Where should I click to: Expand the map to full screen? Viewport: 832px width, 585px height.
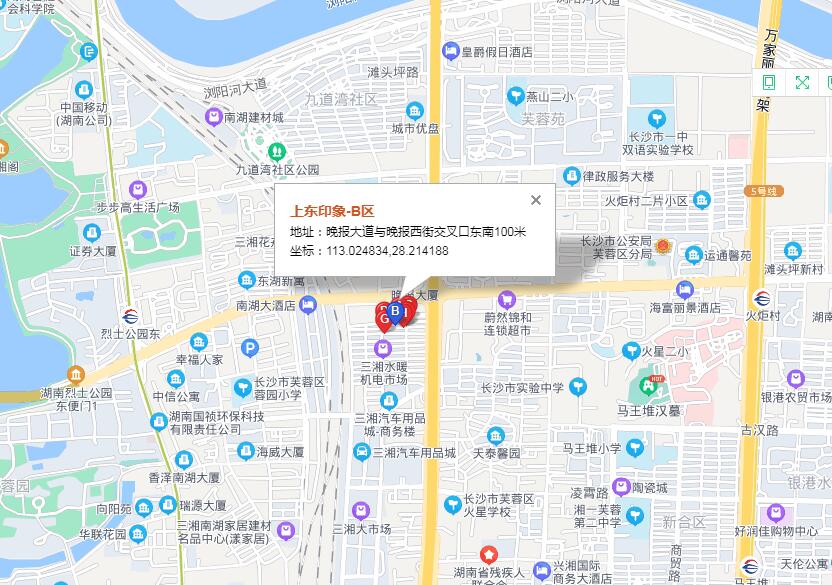(802, 83)
